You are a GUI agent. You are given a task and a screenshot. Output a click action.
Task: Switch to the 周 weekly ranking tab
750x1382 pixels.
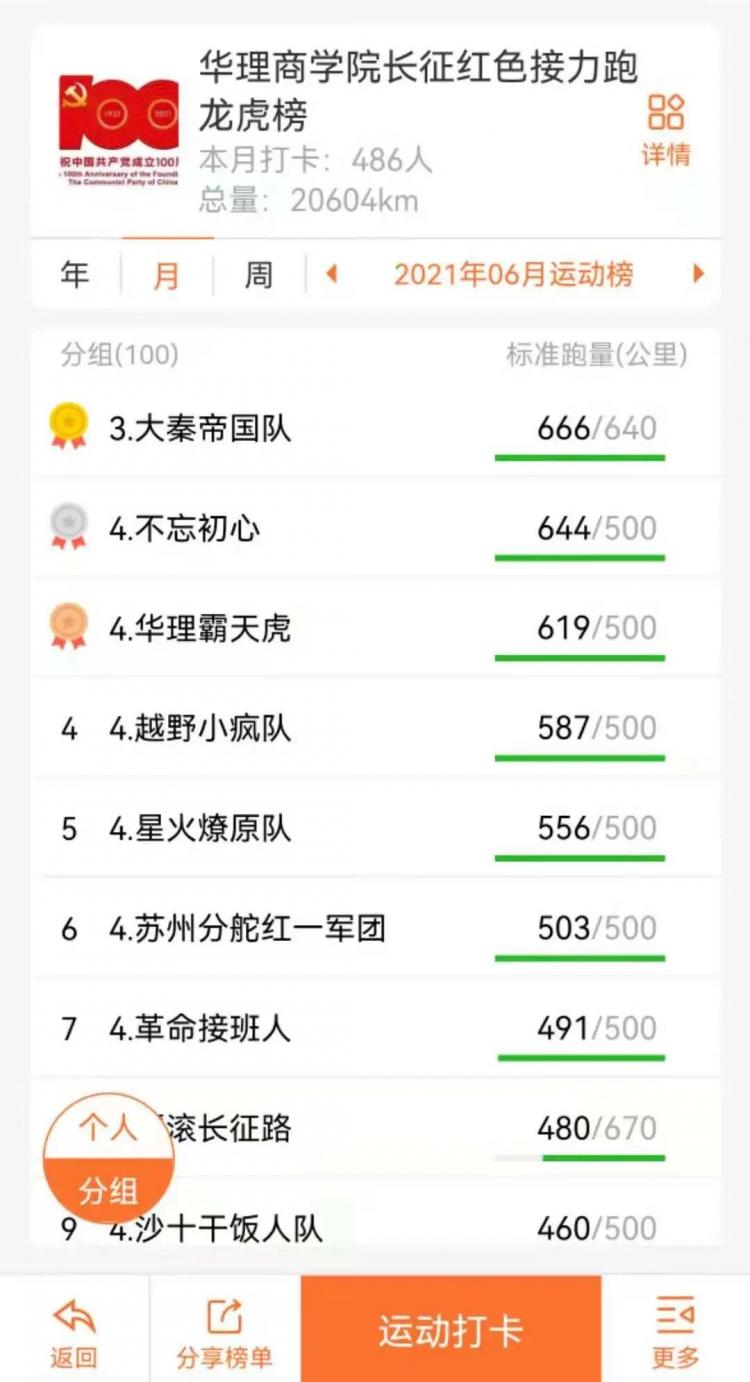259,275
